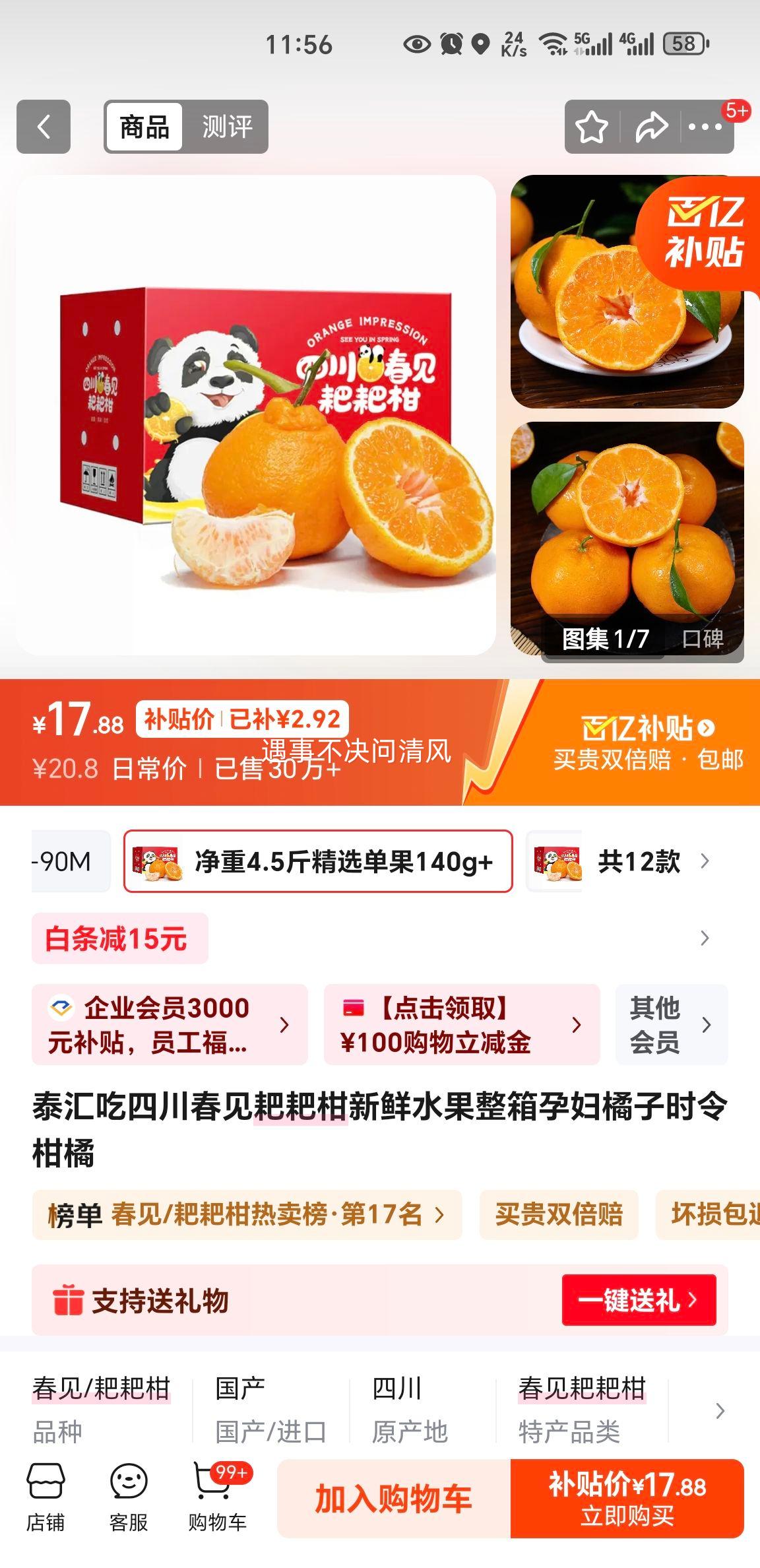Screen dimensions: 760x1568
Task: Select the 商品 tab
Action: 144,125
